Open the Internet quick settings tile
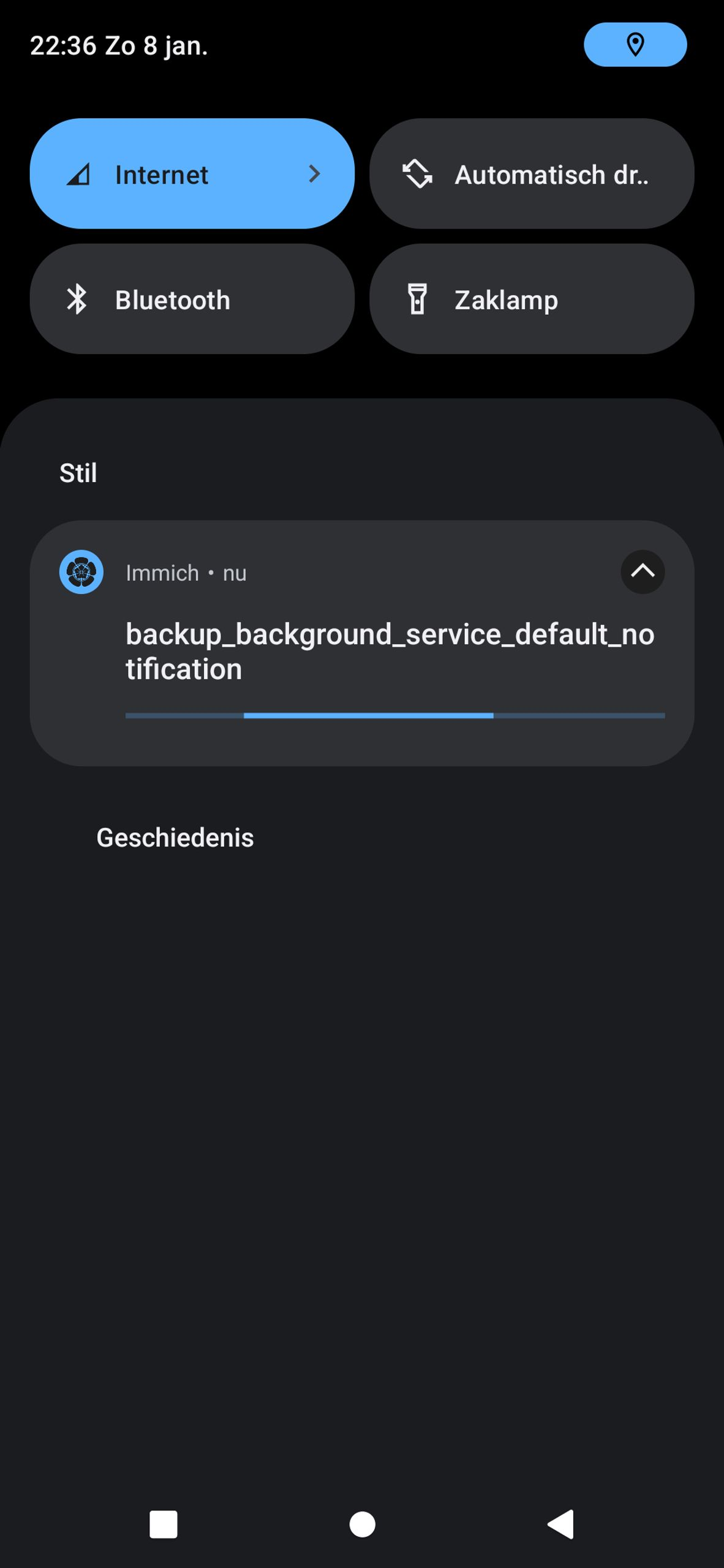Screen dimensions: 724x1568 (x=192, y=174)
